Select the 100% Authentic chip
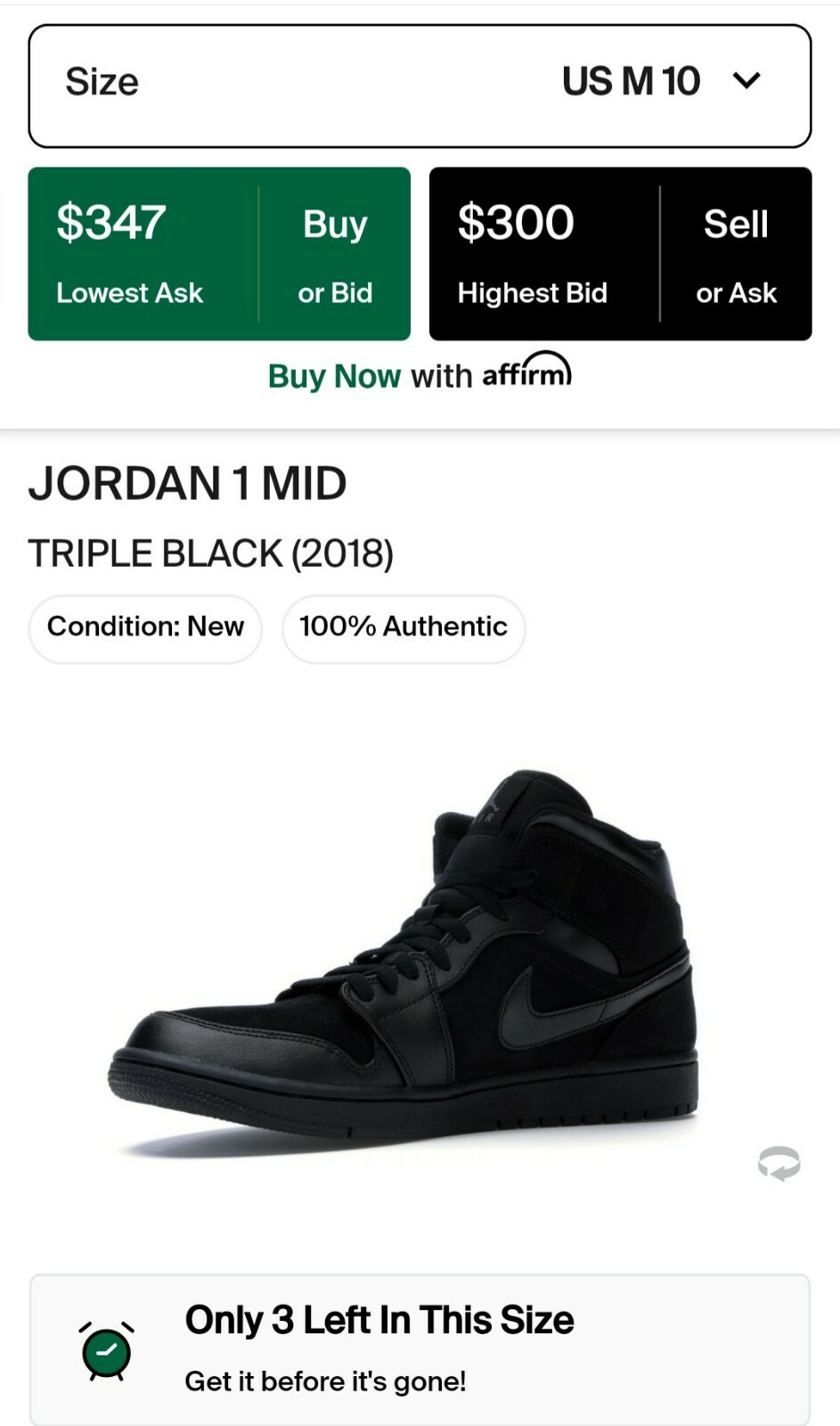Viewport: 840px width, 1426px height. coord(403,627)
